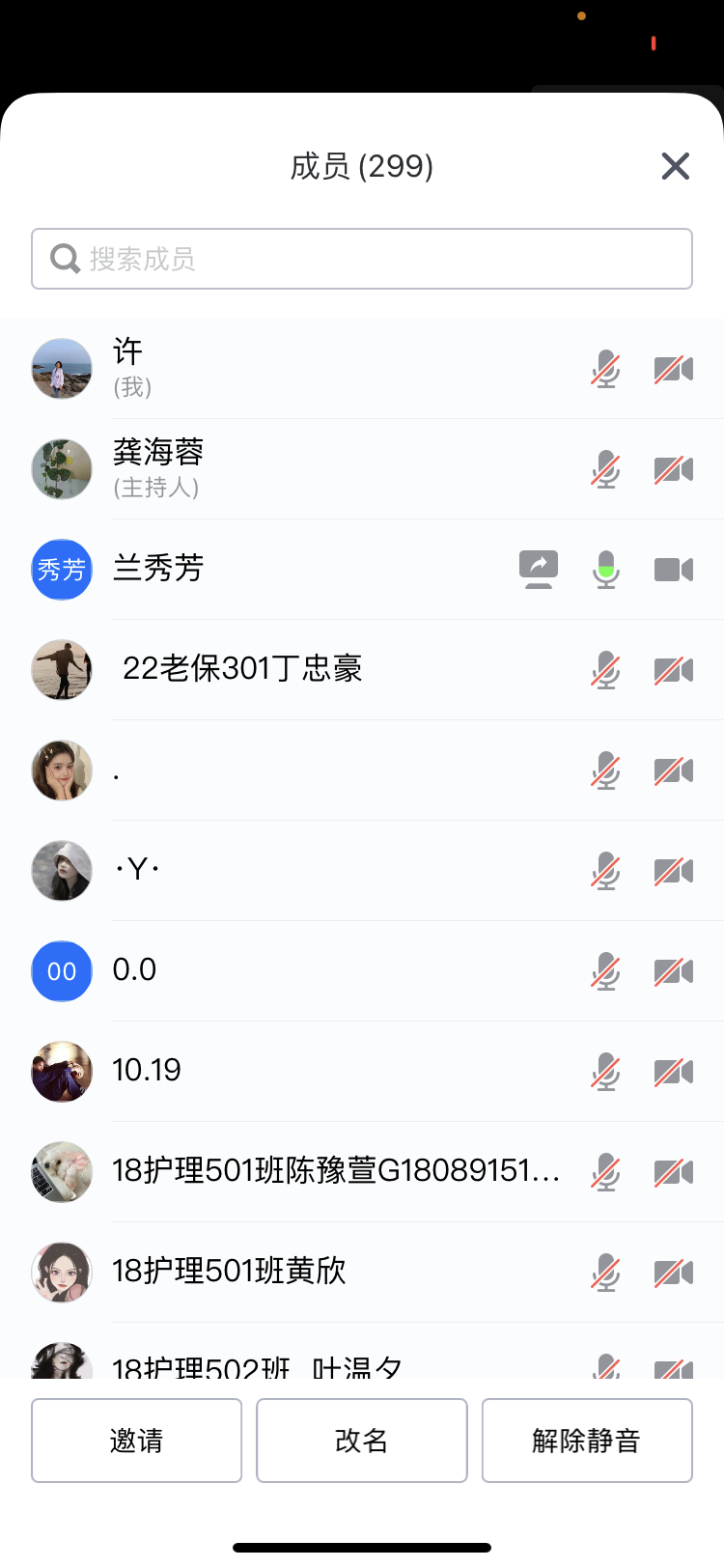Tap 解除静音 to unmute
This screenshot has height=1568, width=724.
pos(586,1440)
